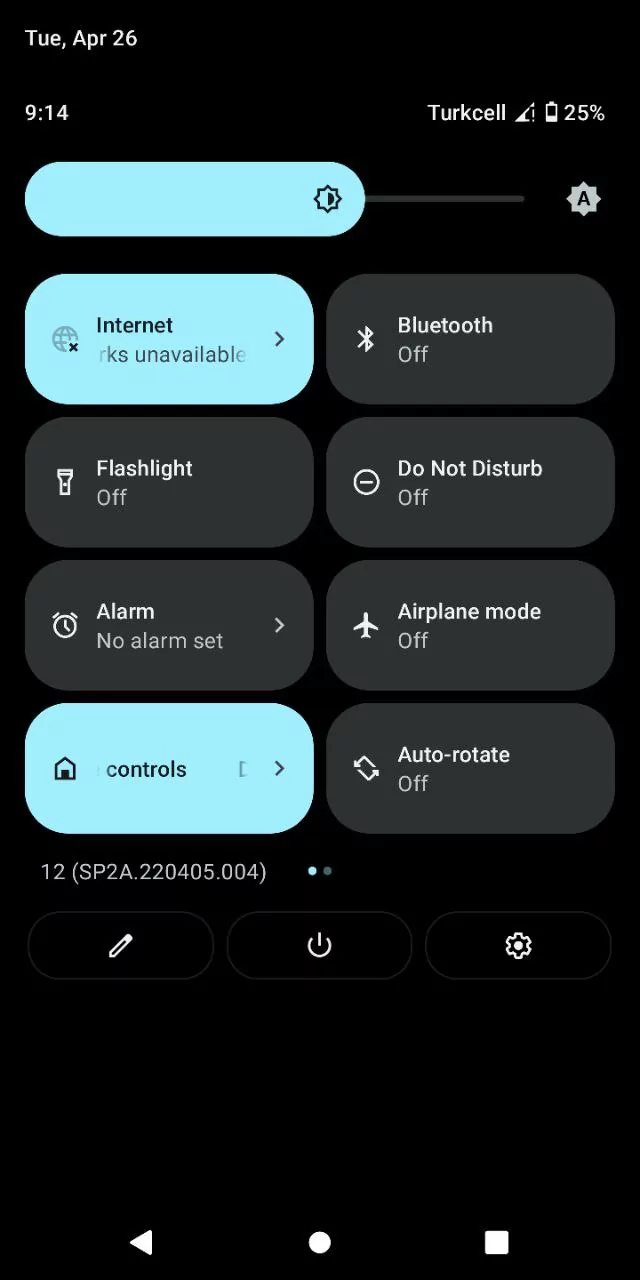The width and height of the screenshot is (640, 1280).
Task: Turn on Auto-rotate
Action: click(470, 768)
